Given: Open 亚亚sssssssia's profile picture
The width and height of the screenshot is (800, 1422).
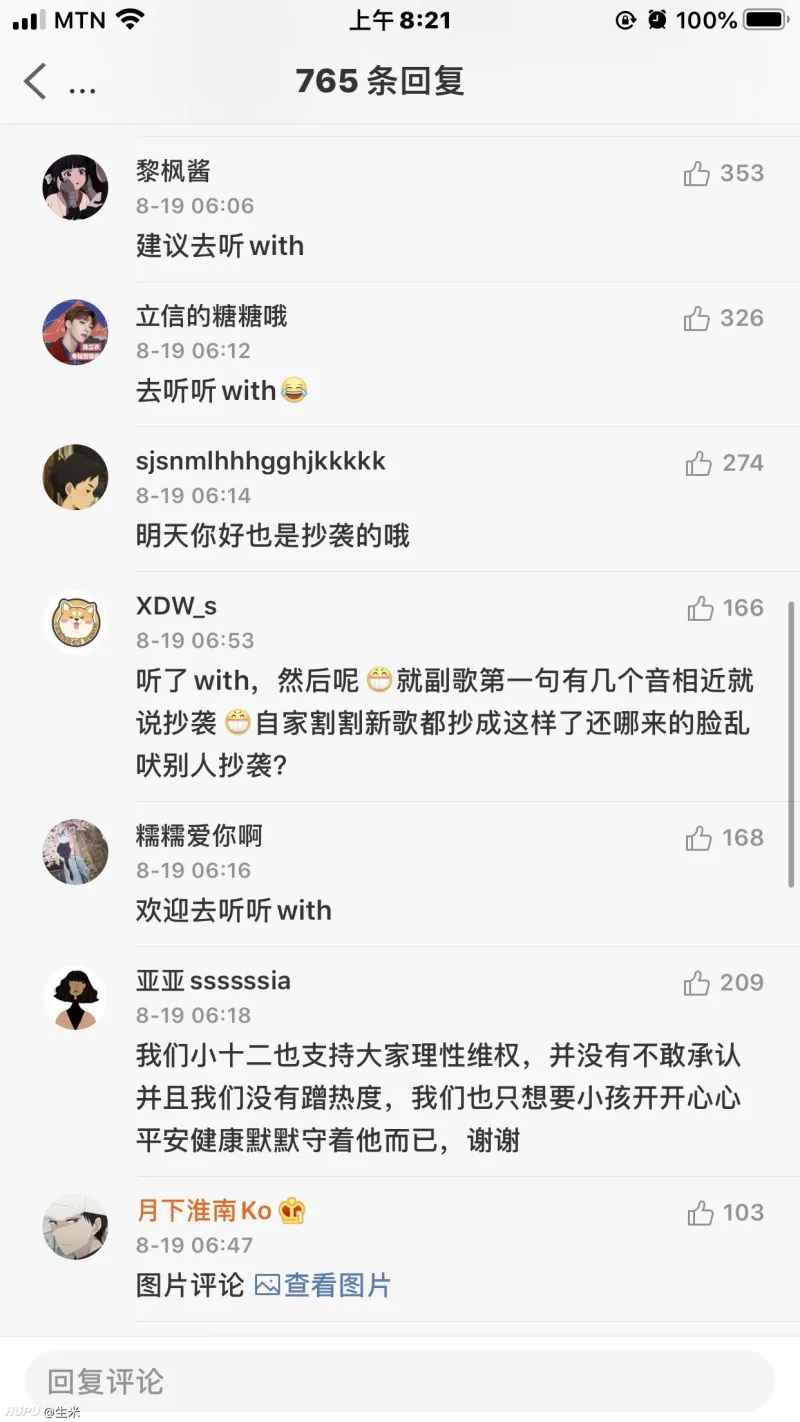Looking at the screenshot, I should pos(75,997).
